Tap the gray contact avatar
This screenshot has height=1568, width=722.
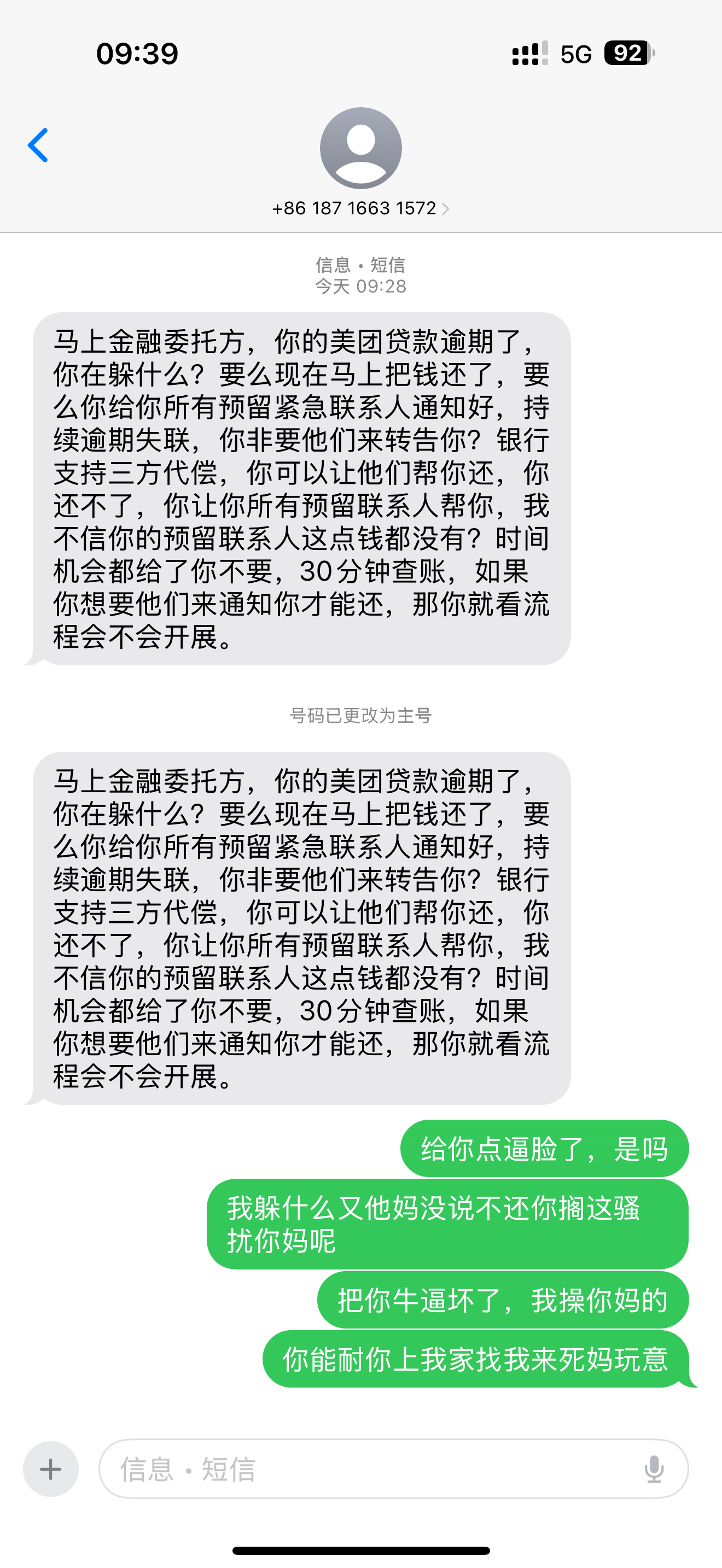click(360, 148)
